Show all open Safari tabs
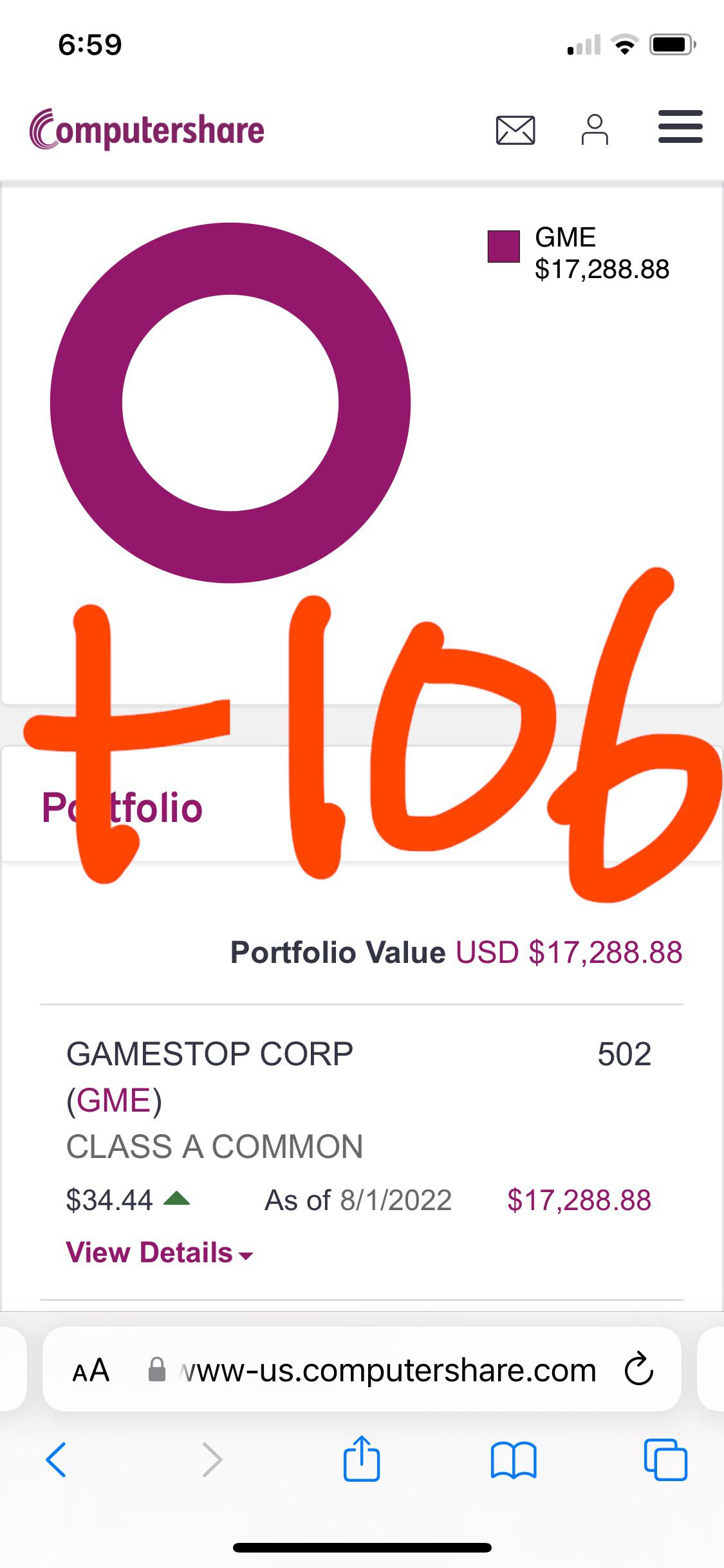 click(665, 1460)
